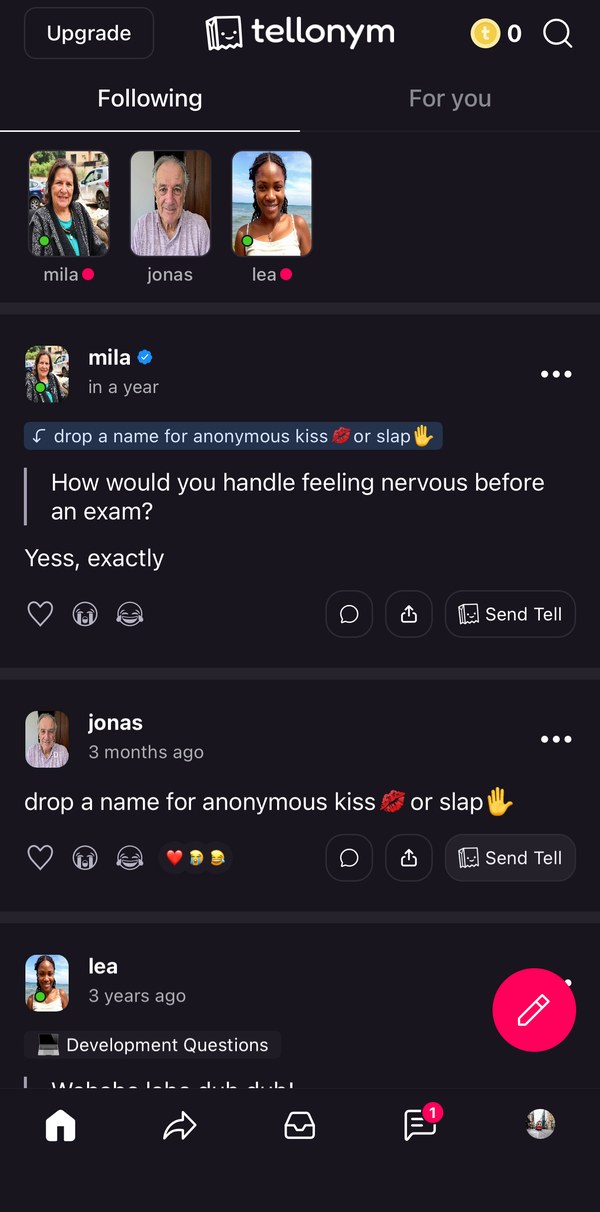Send Tell to jonas
The height and width of the screenshot is (1212, 600).
tap(510, 858)
